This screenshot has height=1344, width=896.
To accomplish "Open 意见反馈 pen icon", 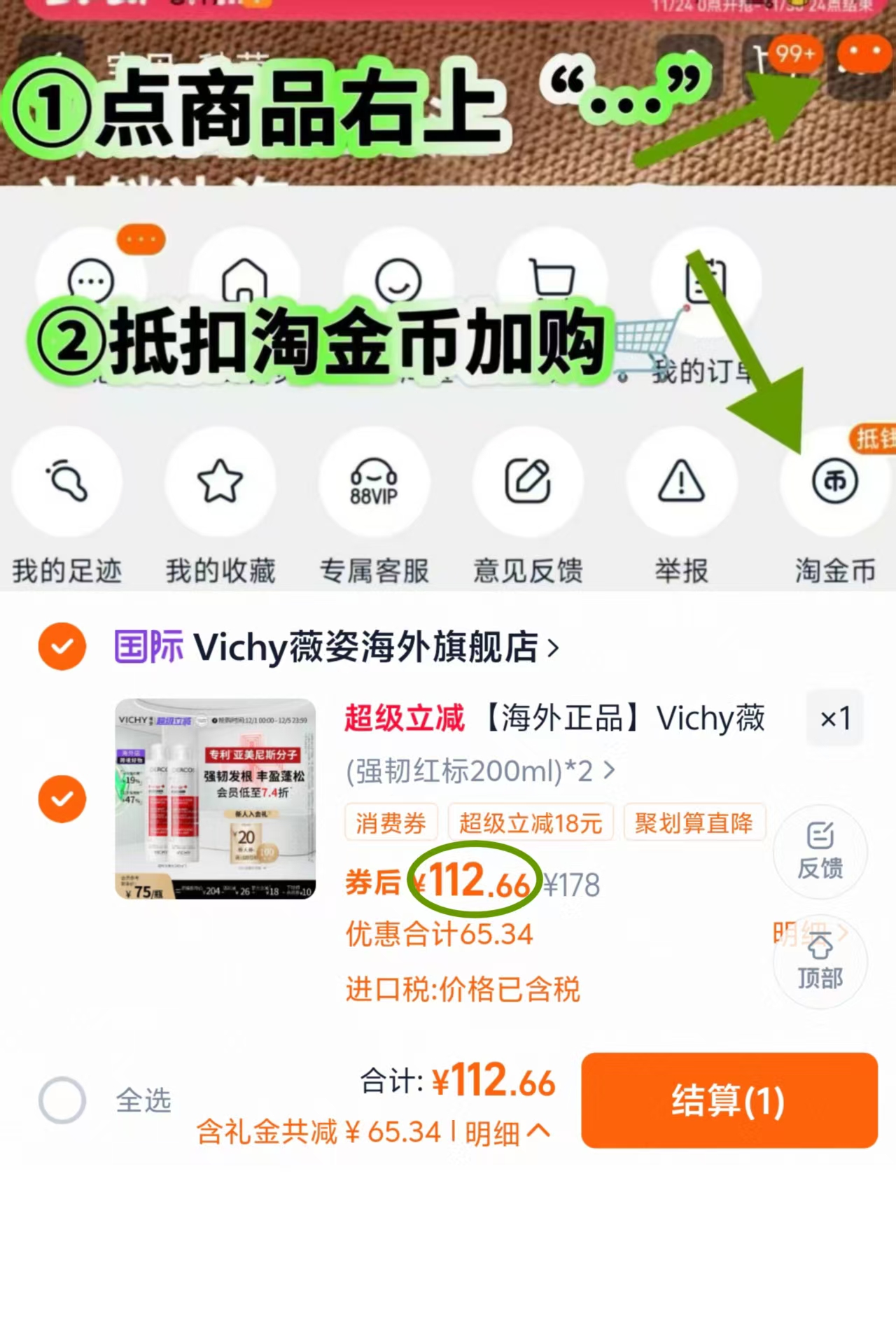I will click(528, 483).
